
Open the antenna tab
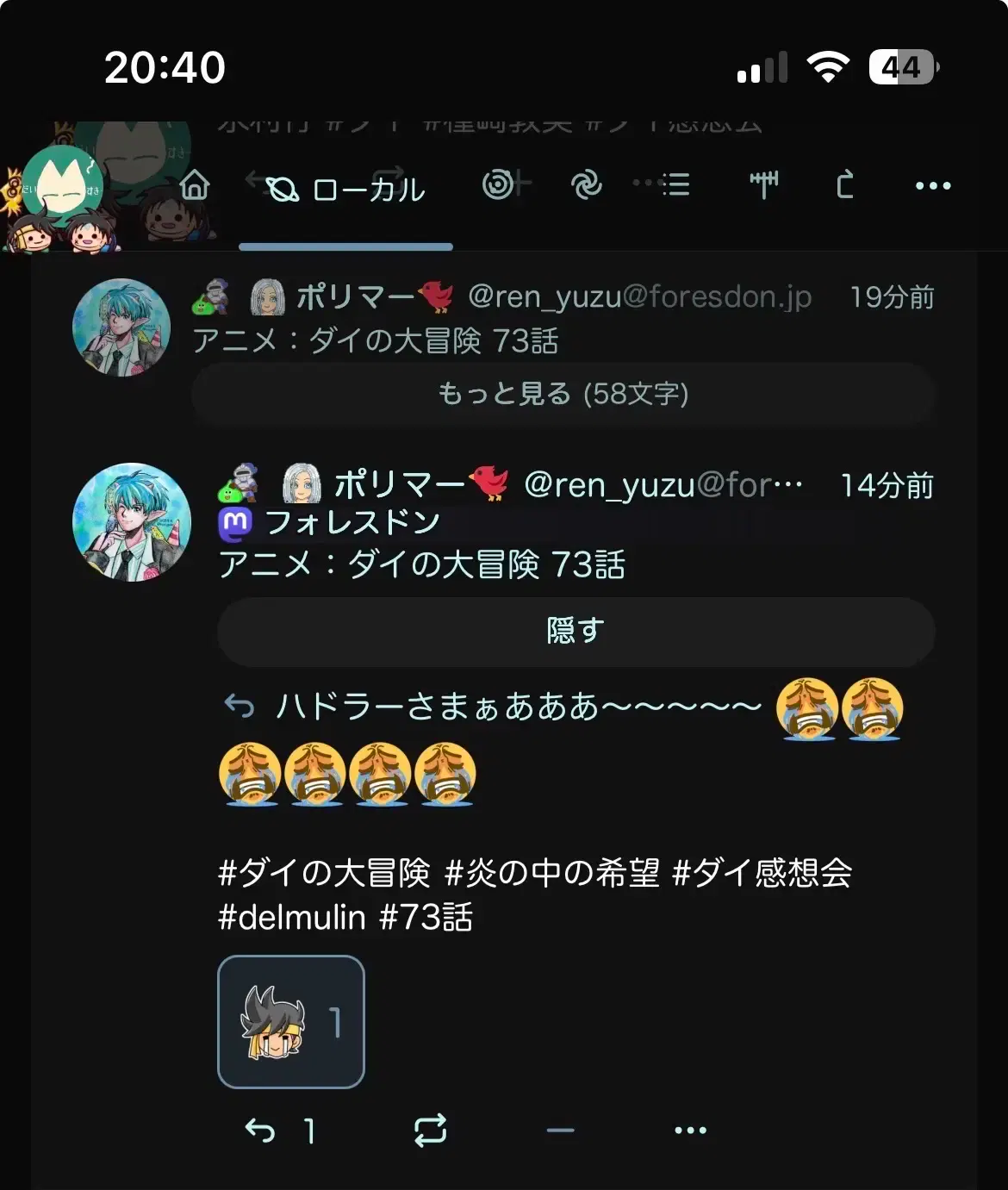coord(763,184)
